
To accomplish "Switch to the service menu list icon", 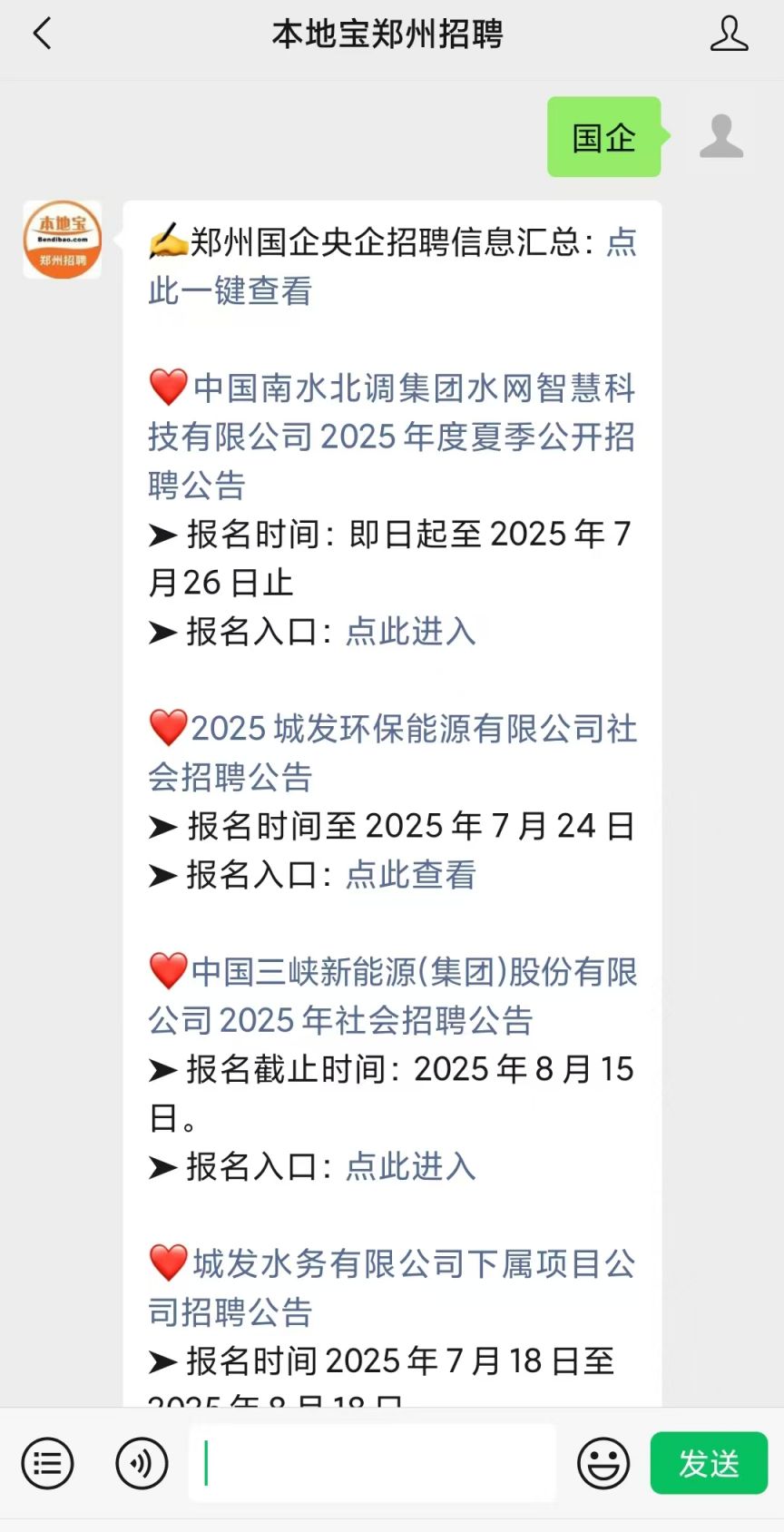I will (47, 1463).
